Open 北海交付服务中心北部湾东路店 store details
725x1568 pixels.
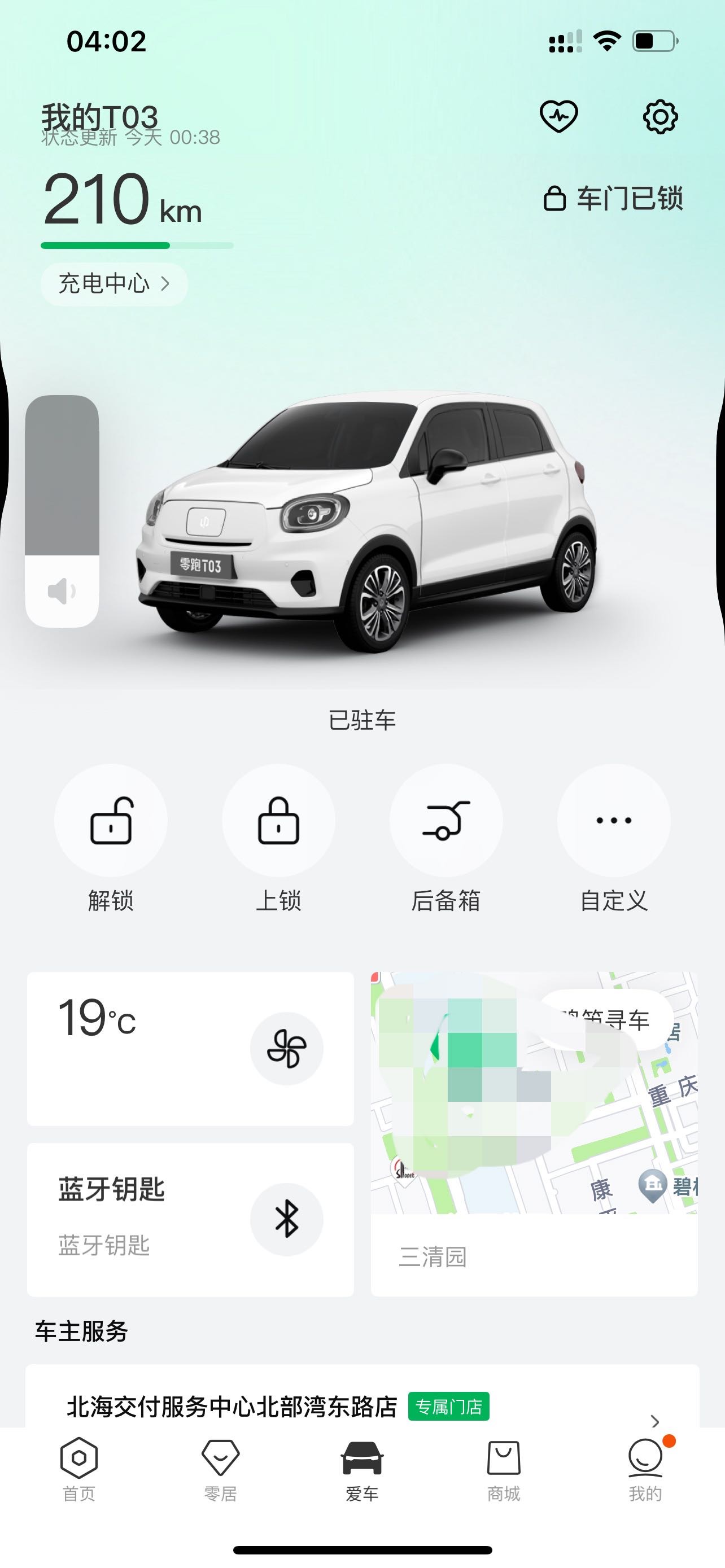[x=361, y=1407]
